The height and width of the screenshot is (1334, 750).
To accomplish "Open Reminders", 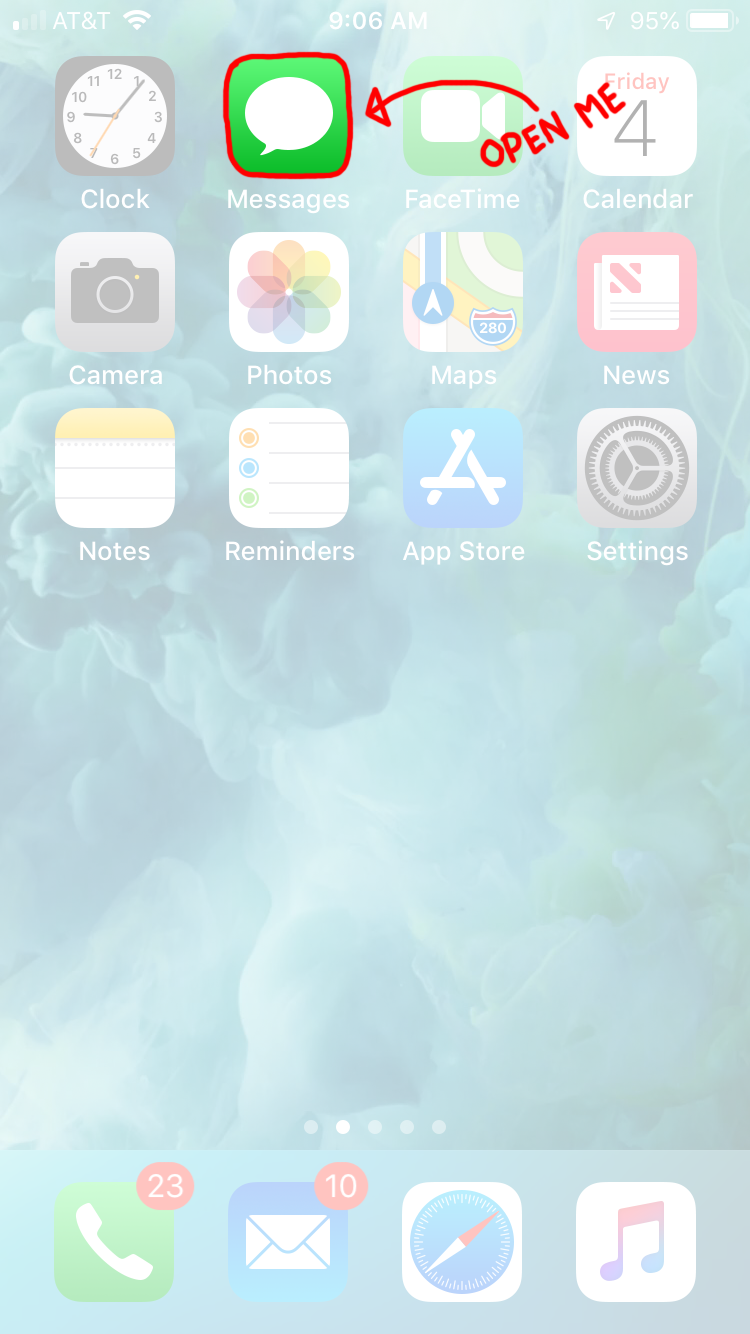I will click(x=289, y=468).
